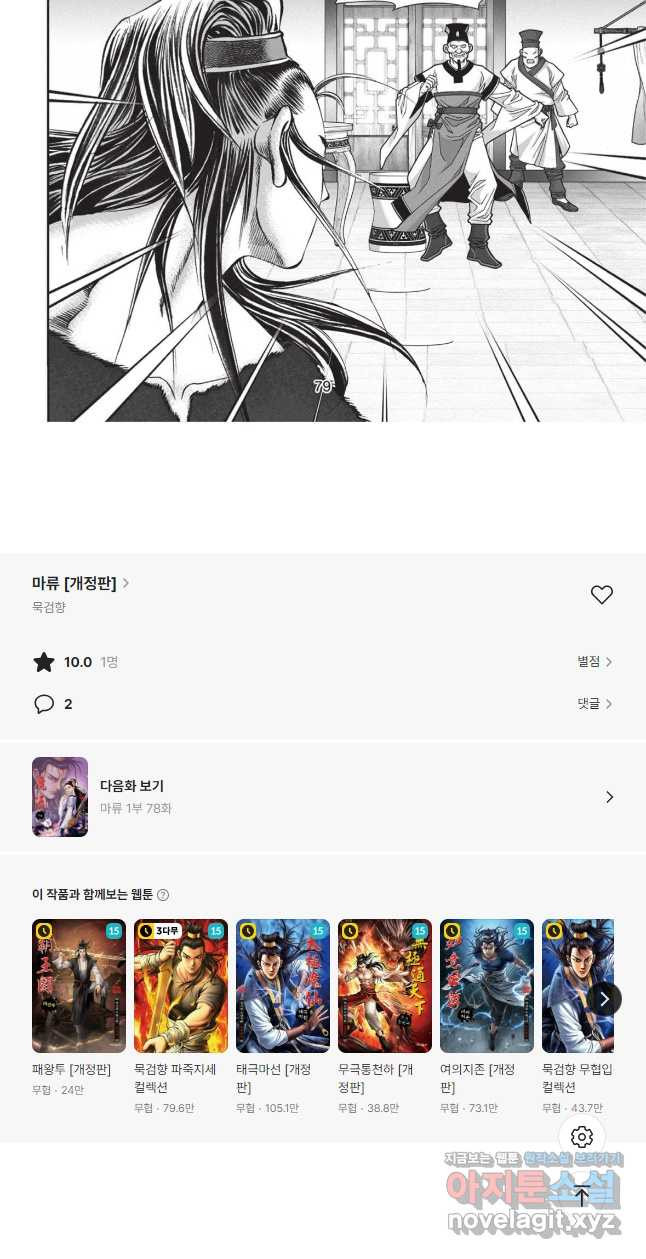Image resolution: width=646 pixels, height=1259 pixels.
Task: Open 여의지존 [개정판] webtoon card
Action: [487, 986]
